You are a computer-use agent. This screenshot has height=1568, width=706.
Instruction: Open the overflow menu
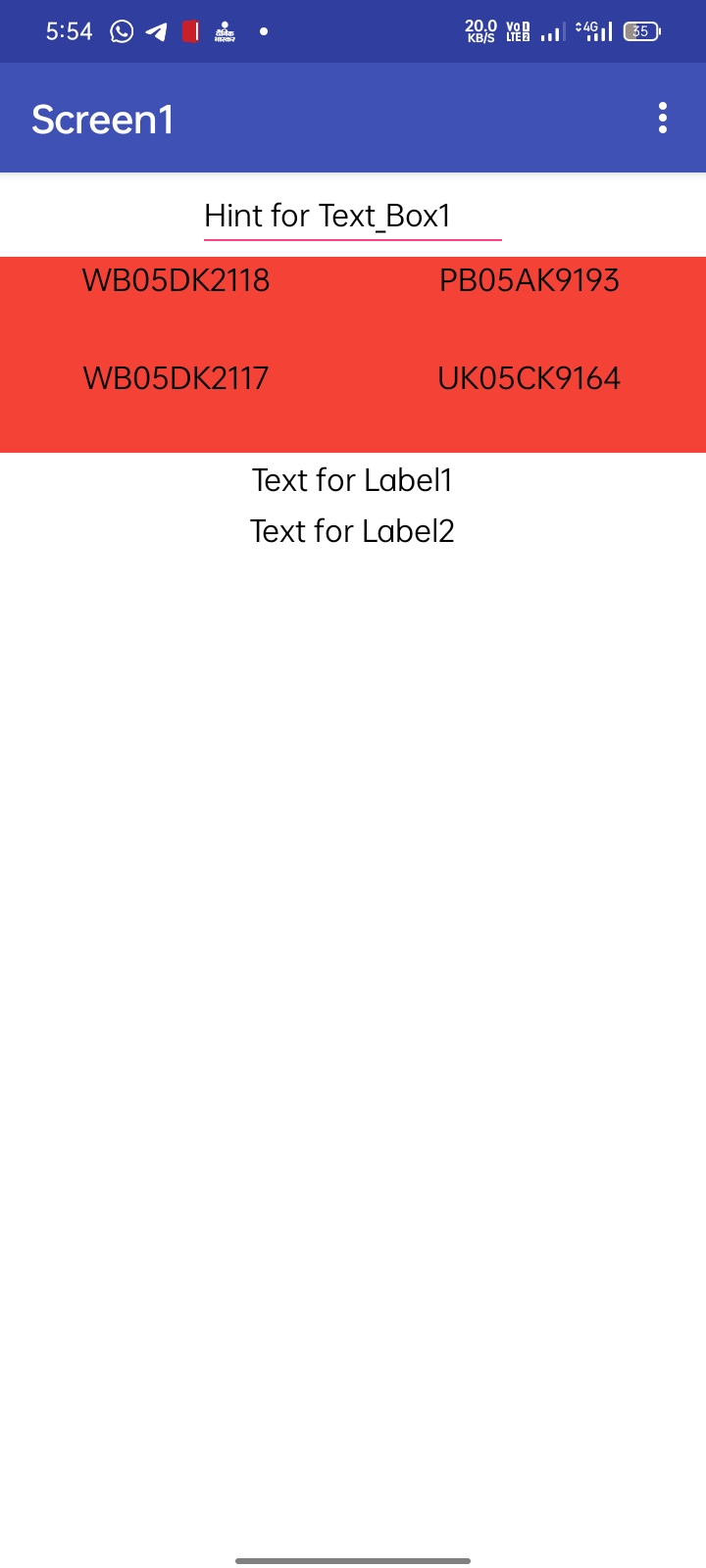pos(663,119)
